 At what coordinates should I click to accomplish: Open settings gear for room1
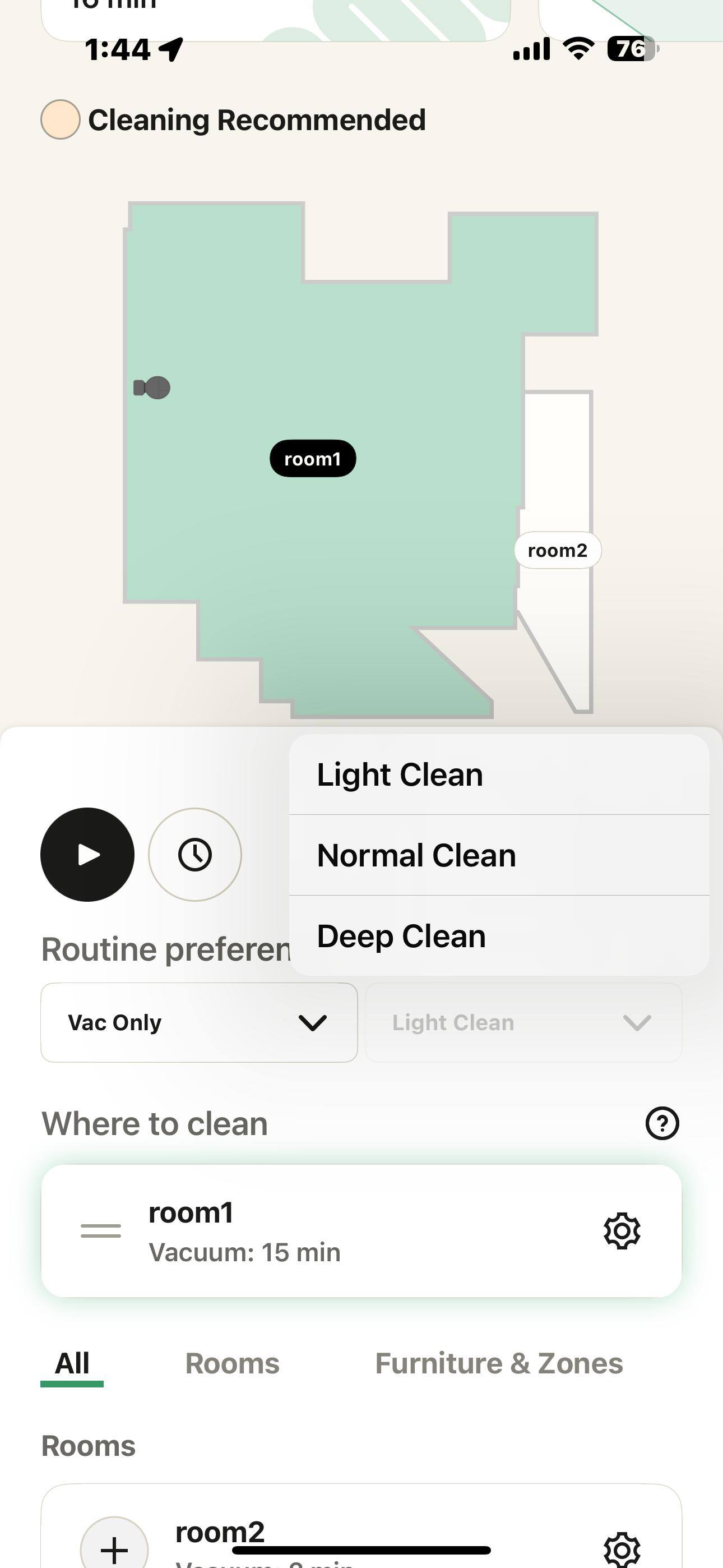coord(622,1231)
